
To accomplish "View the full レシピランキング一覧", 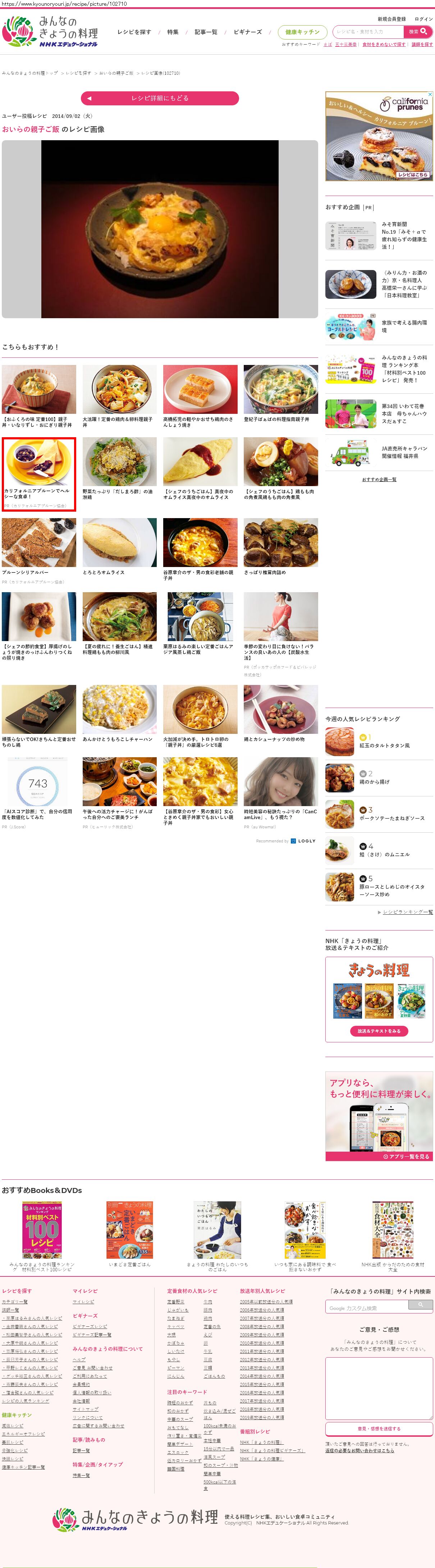I will pos(408,912).
